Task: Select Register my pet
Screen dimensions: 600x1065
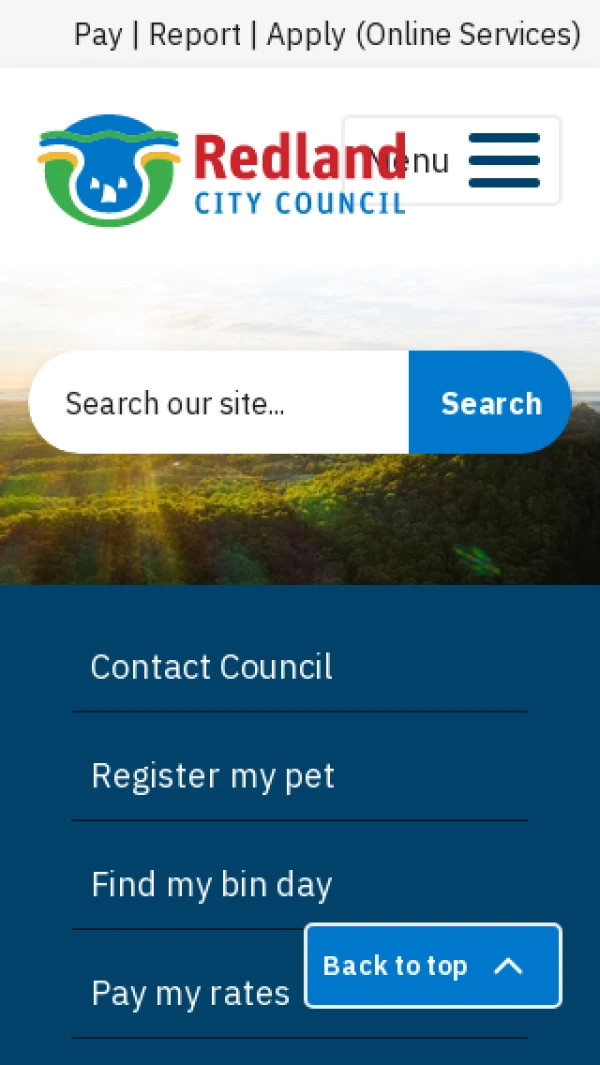Action: pyautogui.click(x=213, y=776)
